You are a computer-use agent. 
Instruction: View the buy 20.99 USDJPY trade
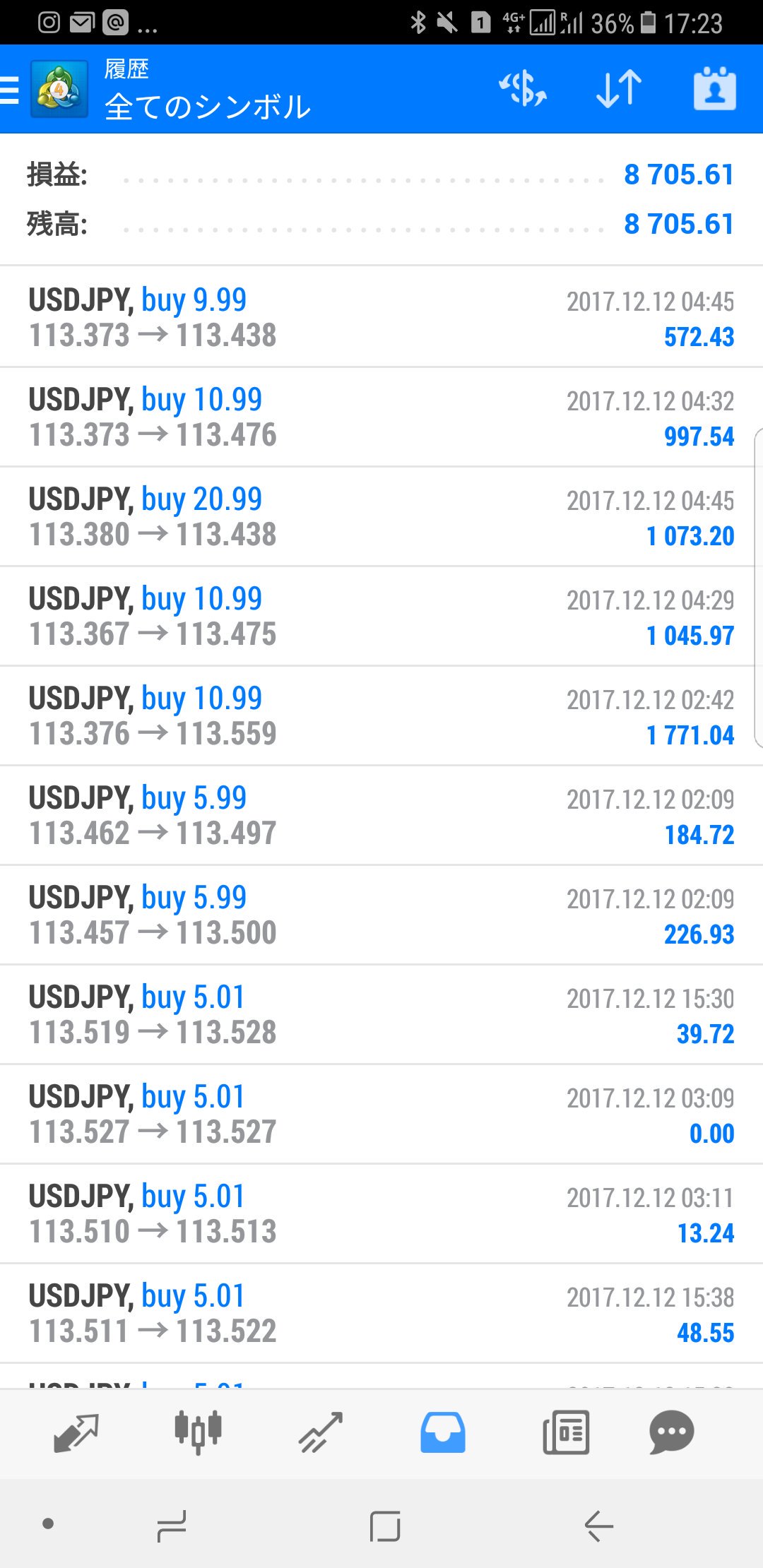[x=381, y=516]
